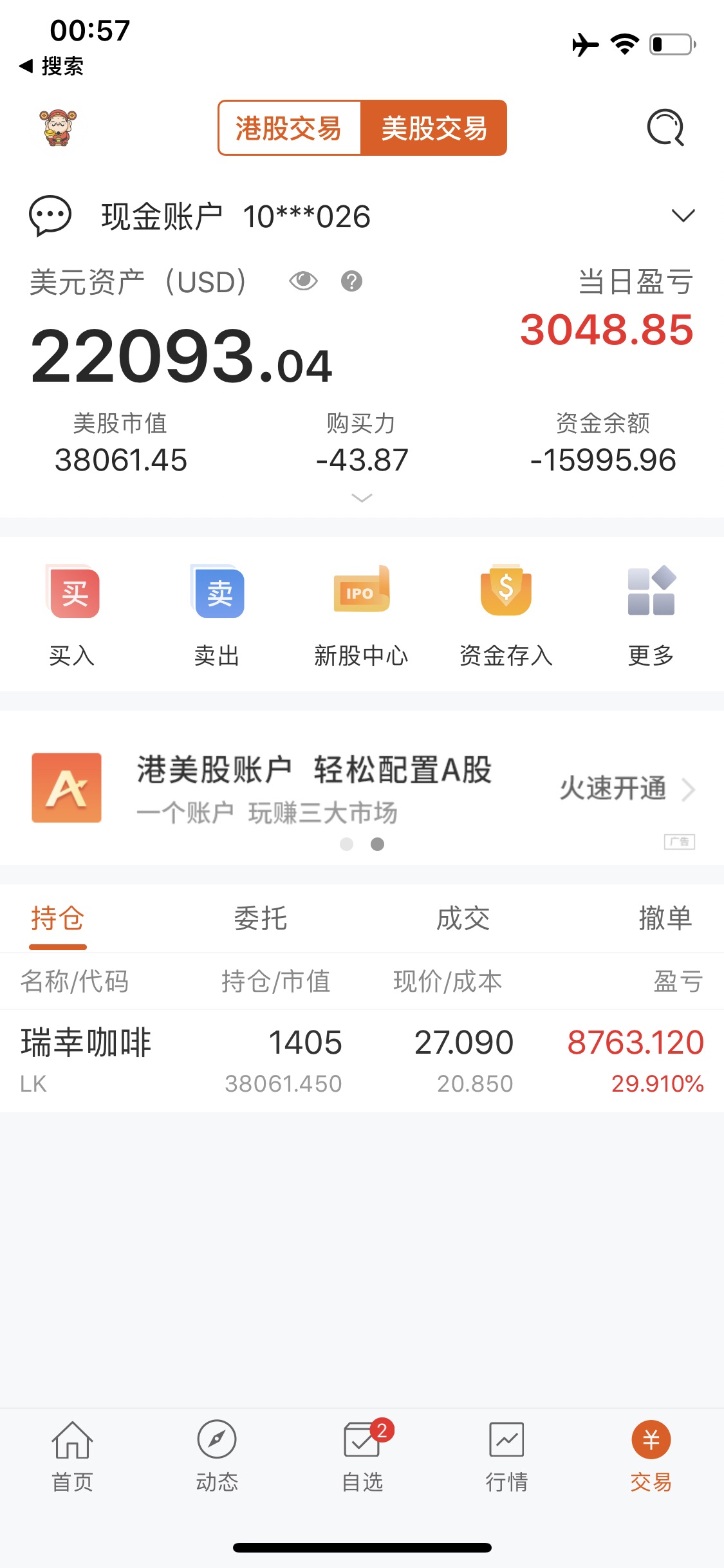Return to 搜索 via back arrow

click(51, 66)
